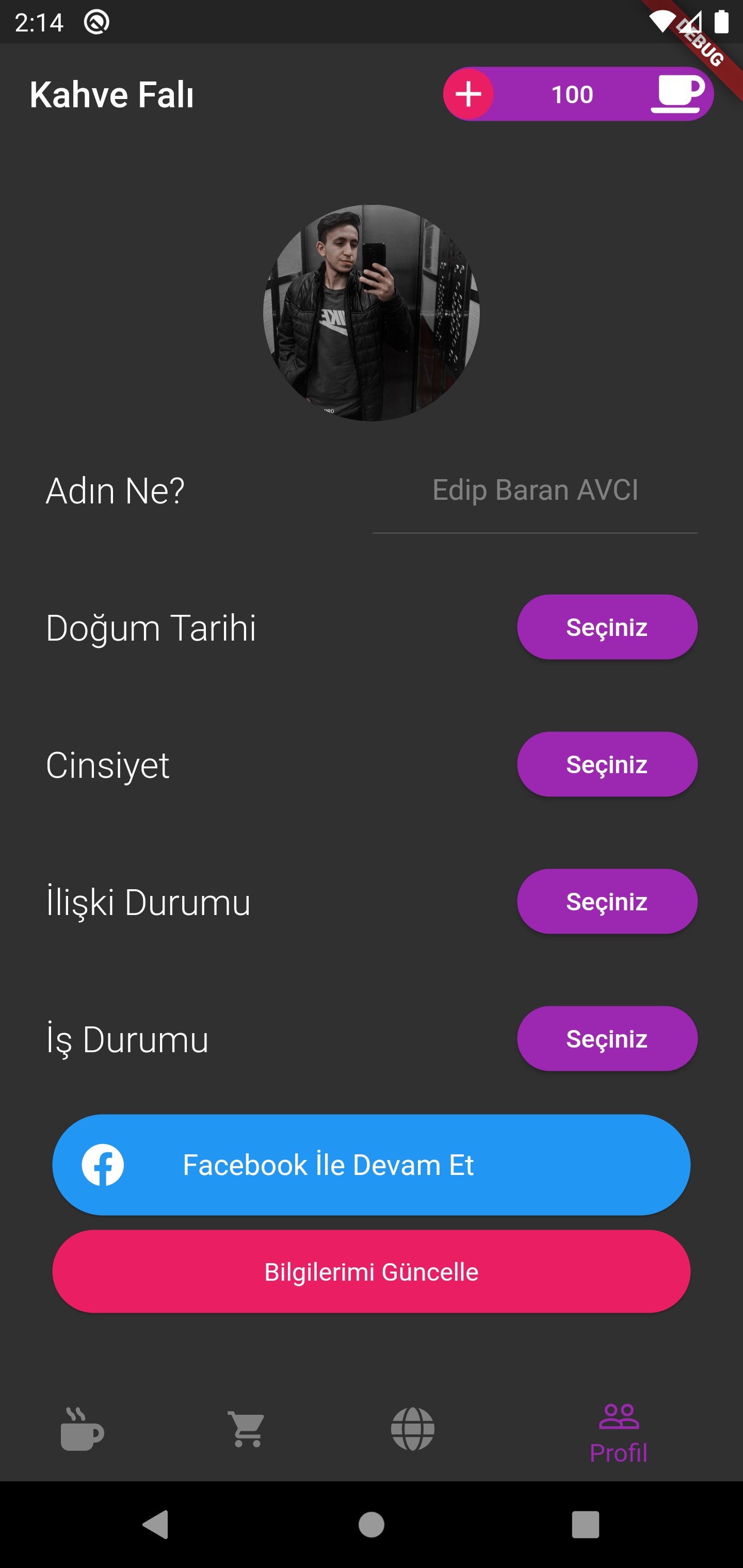
Task: Choose an İlişki Durumu option
Action: click(x=607, y=902)
